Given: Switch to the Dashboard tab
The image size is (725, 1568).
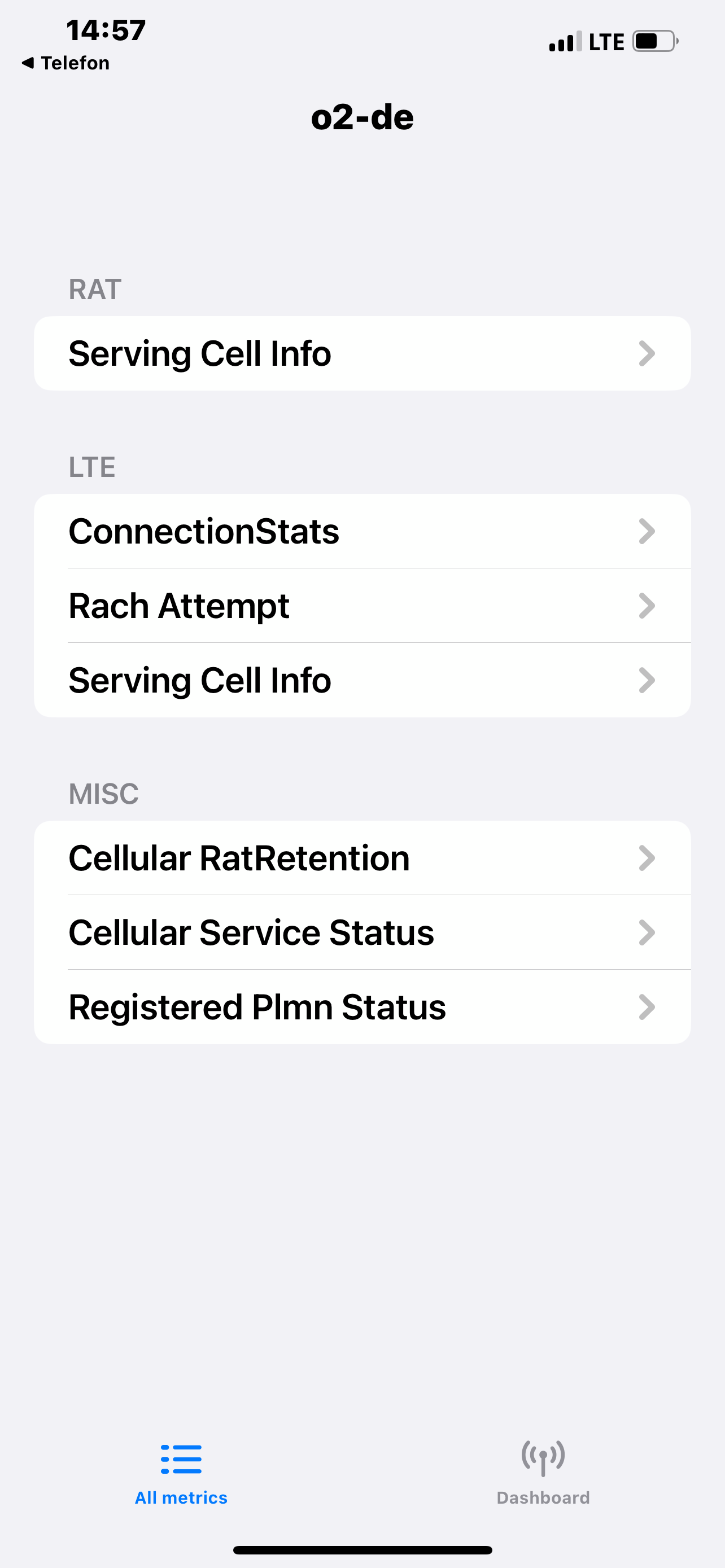Looking at the screenshot, I should coord(543,1474).
